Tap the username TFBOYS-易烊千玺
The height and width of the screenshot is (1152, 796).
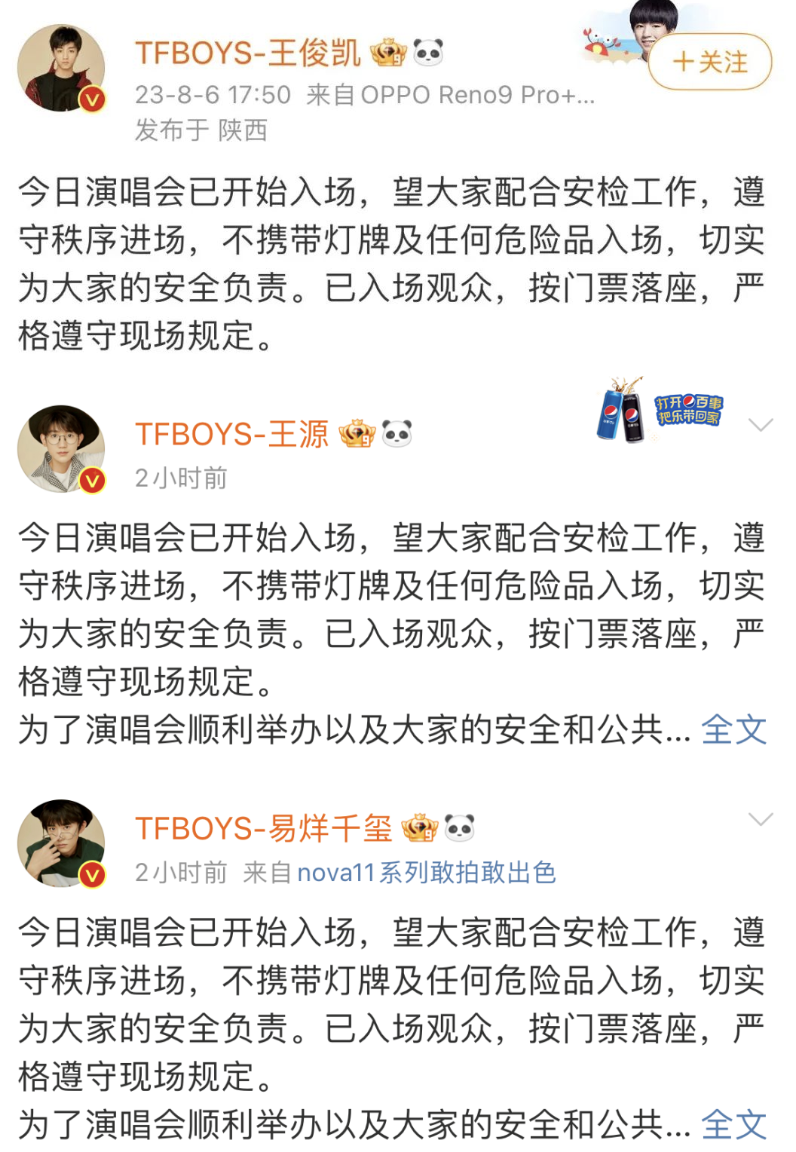pos(264,827)
